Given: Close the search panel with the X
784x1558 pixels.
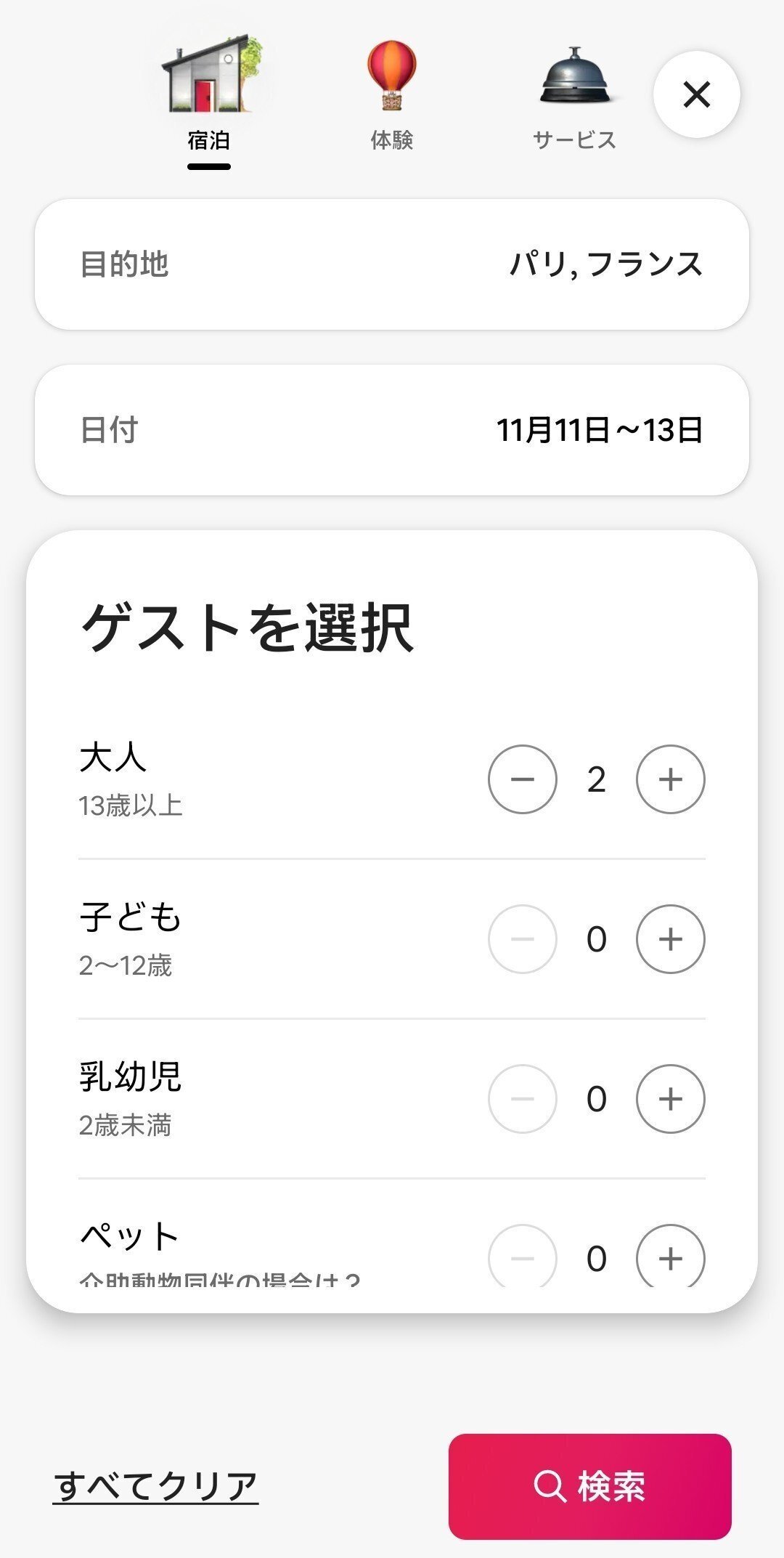Looking at the screenshot, I should tap(696, 94).
